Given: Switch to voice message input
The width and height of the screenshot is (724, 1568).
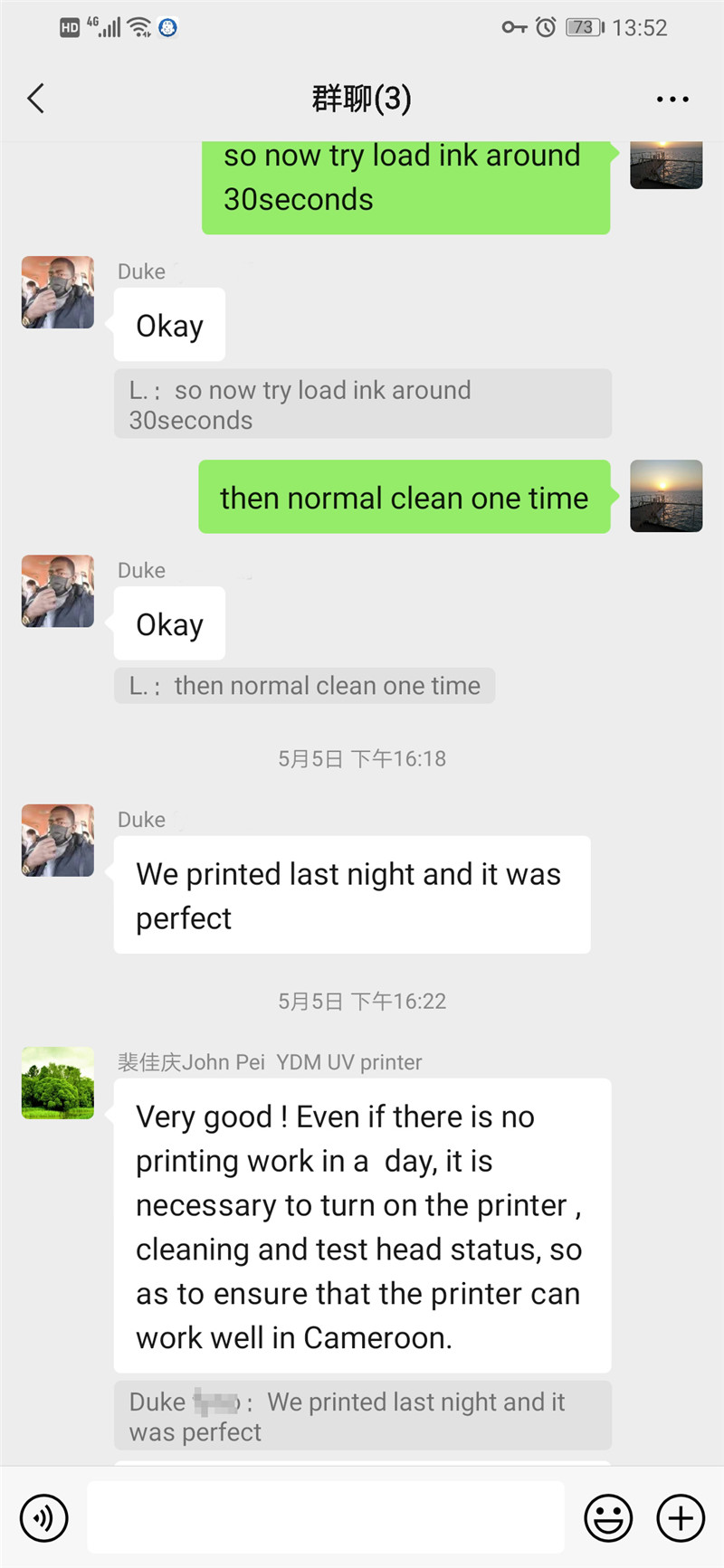Looking at the screenshot, I should pyautogui.click(x=44, y=1517).
